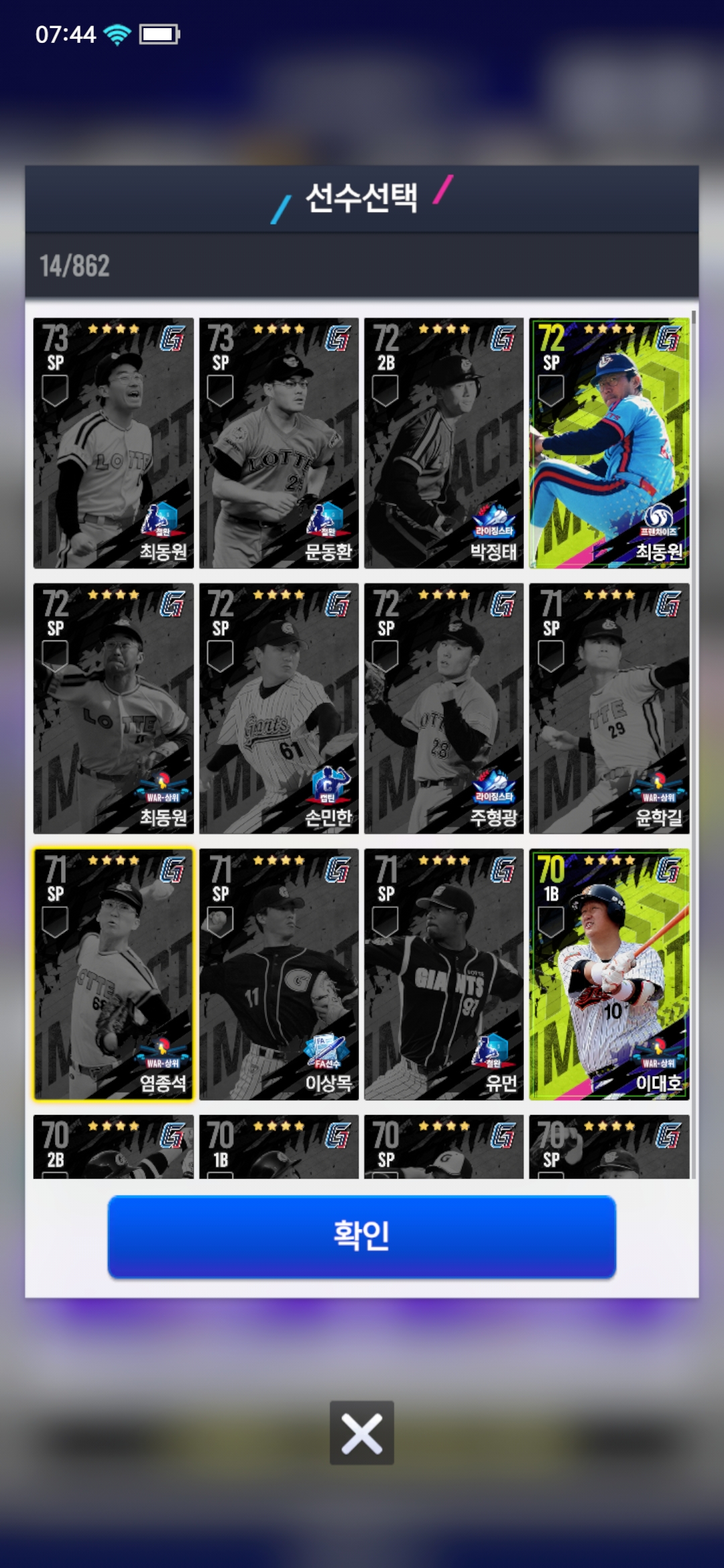Select the 73 SP 최동원 card
Image resolution: width=724 pixels, height=1568 pixels.
tap(113, 443)
